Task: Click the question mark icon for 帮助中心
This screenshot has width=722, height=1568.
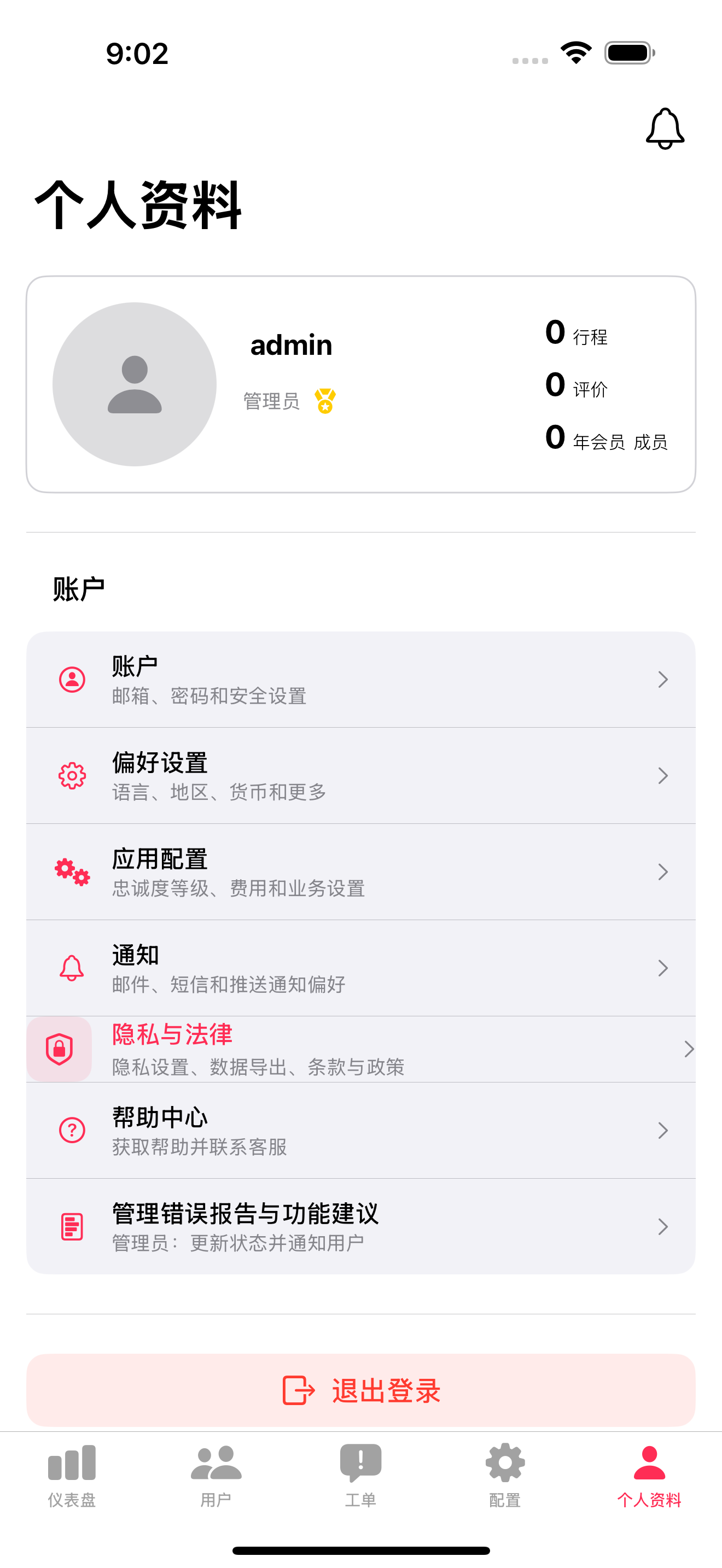Action: coord(71,1130)
